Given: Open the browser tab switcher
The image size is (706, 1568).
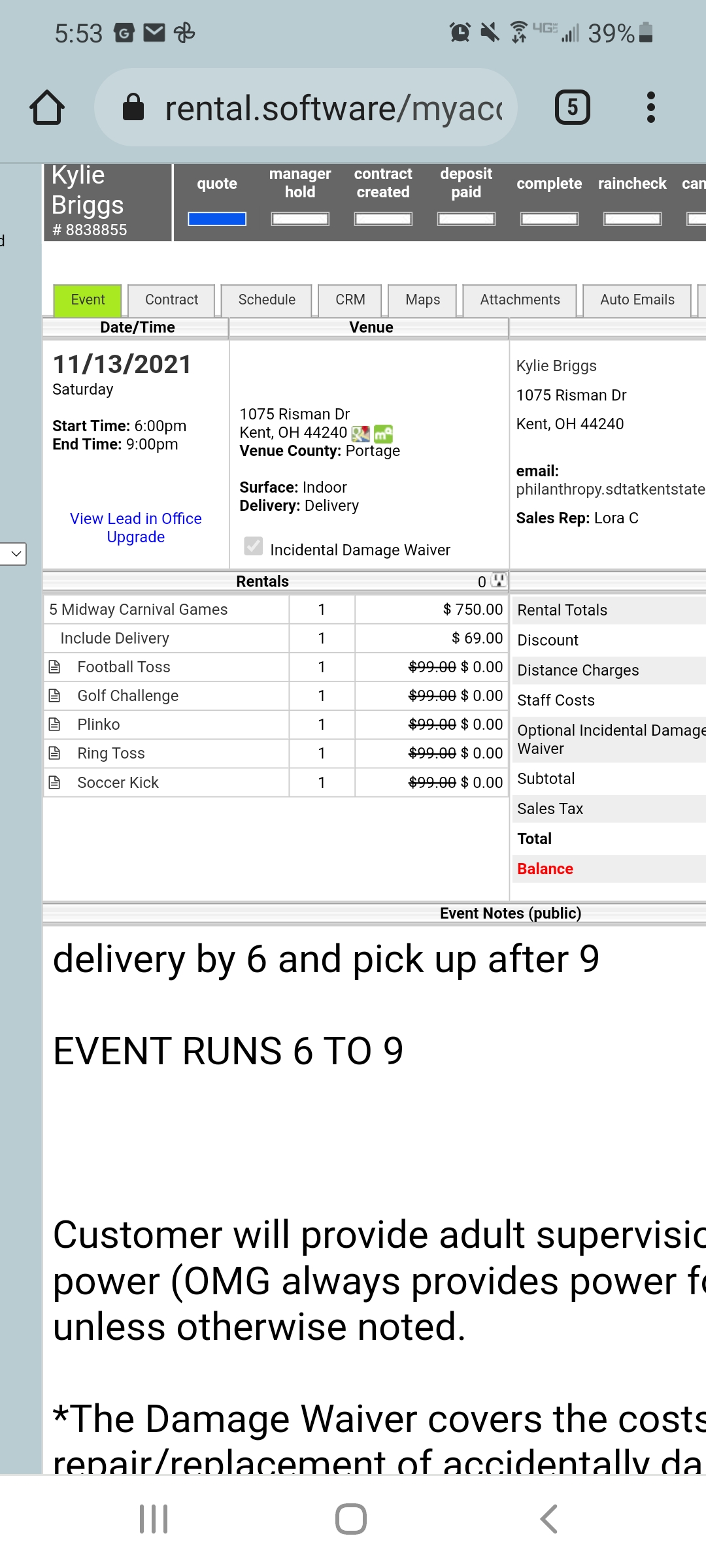Looking at the screenshot, I should [x=572, y=107].
